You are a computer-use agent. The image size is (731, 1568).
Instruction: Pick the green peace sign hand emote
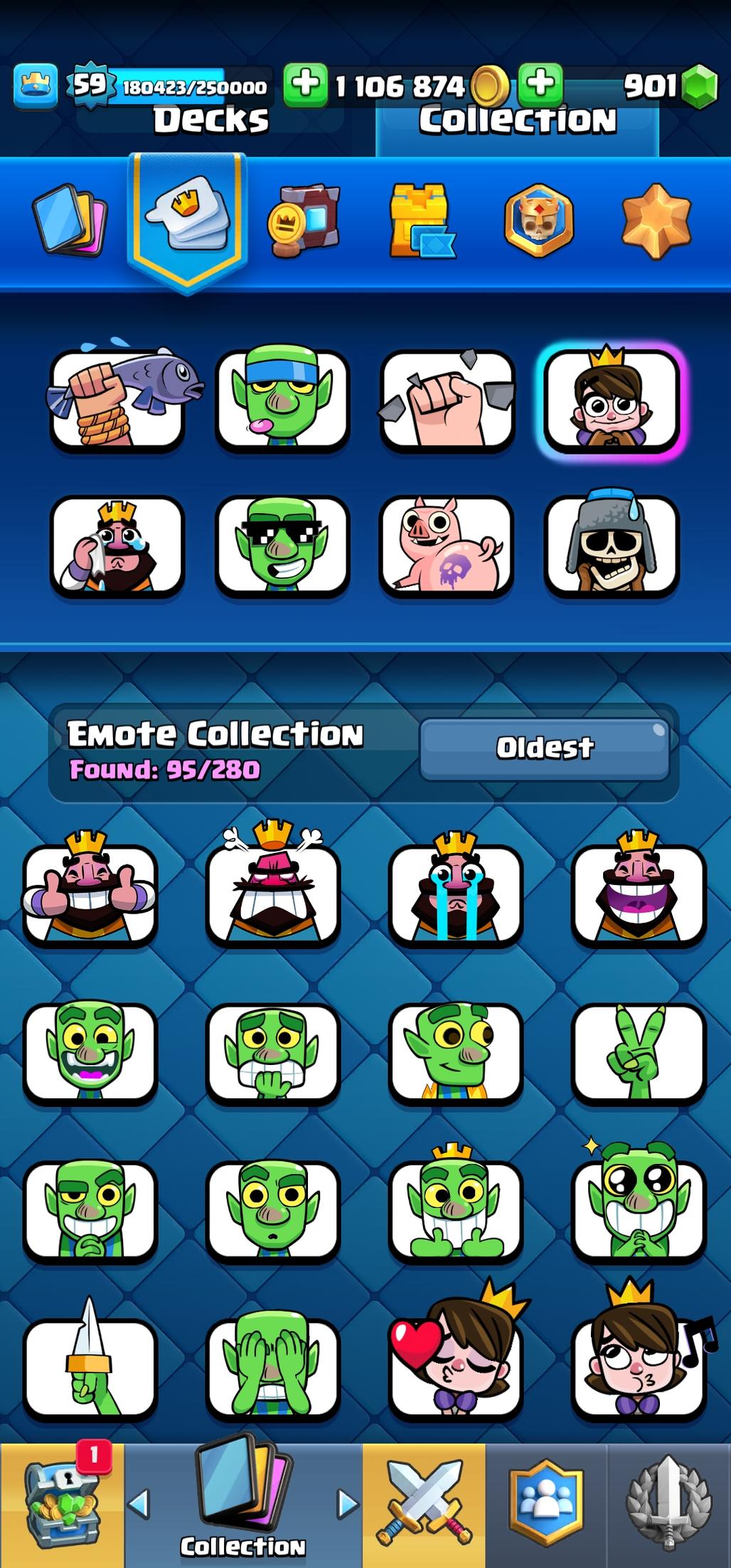639,1051
